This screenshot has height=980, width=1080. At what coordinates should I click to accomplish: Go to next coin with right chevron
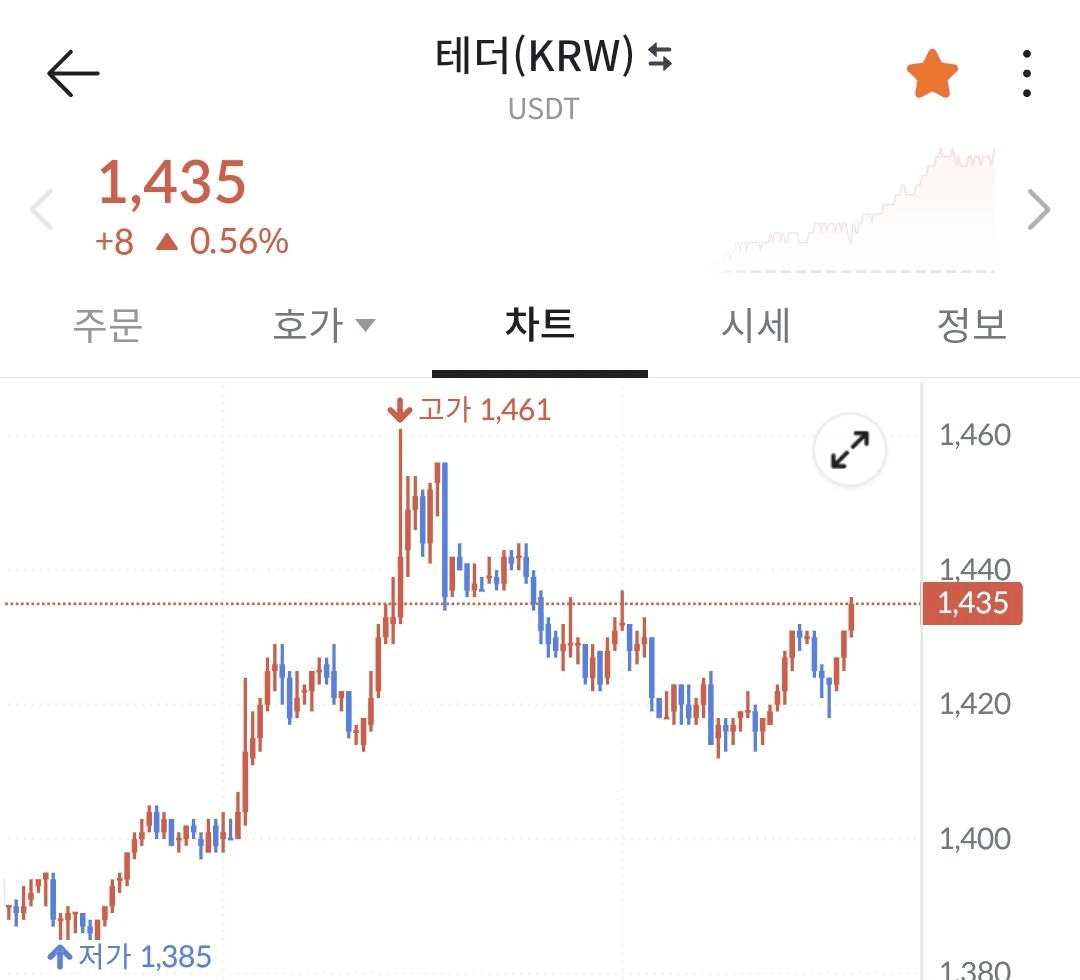coord(1039,210)
